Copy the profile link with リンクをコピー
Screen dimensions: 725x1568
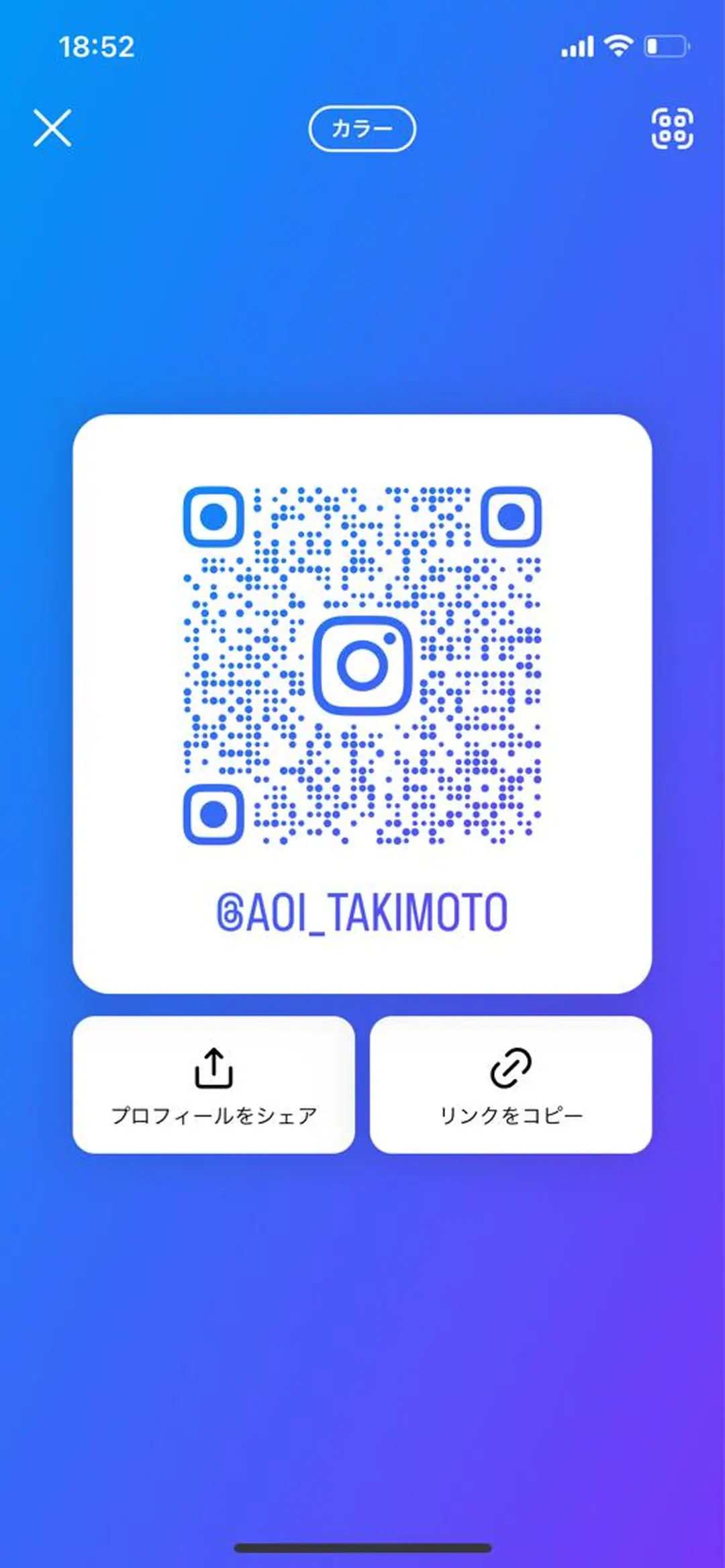pyautogui.click(x=510, y=1084)
